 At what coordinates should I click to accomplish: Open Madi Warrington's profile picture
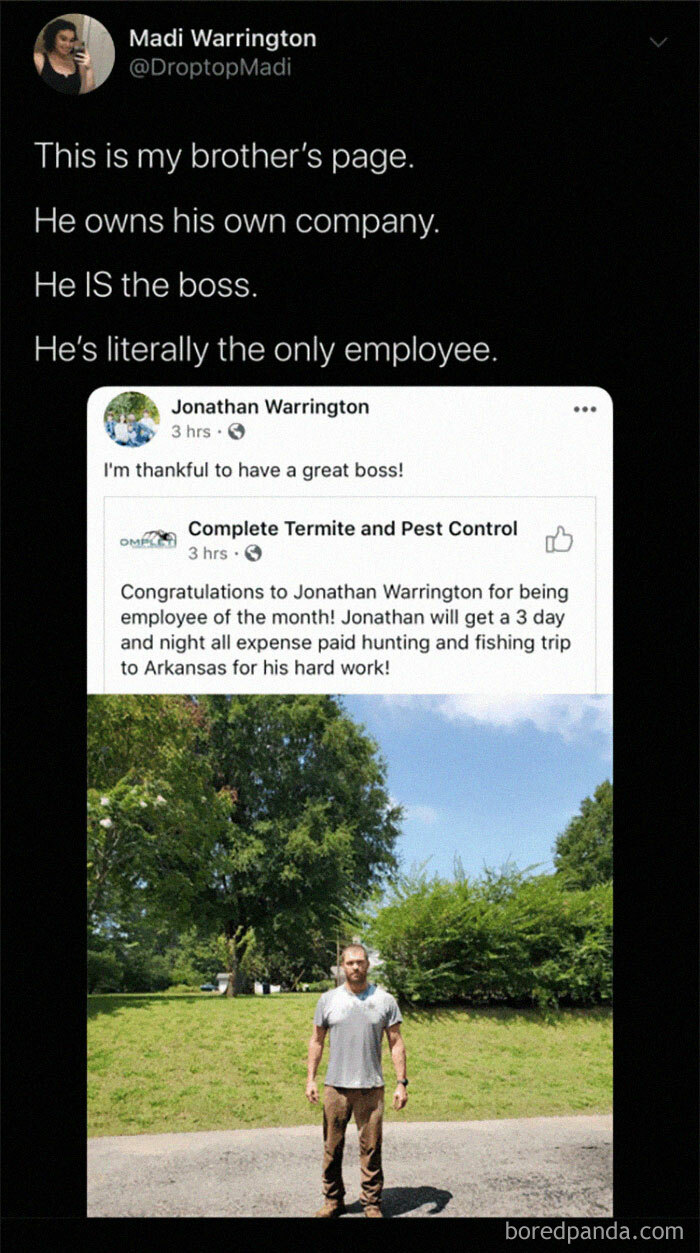74,54
